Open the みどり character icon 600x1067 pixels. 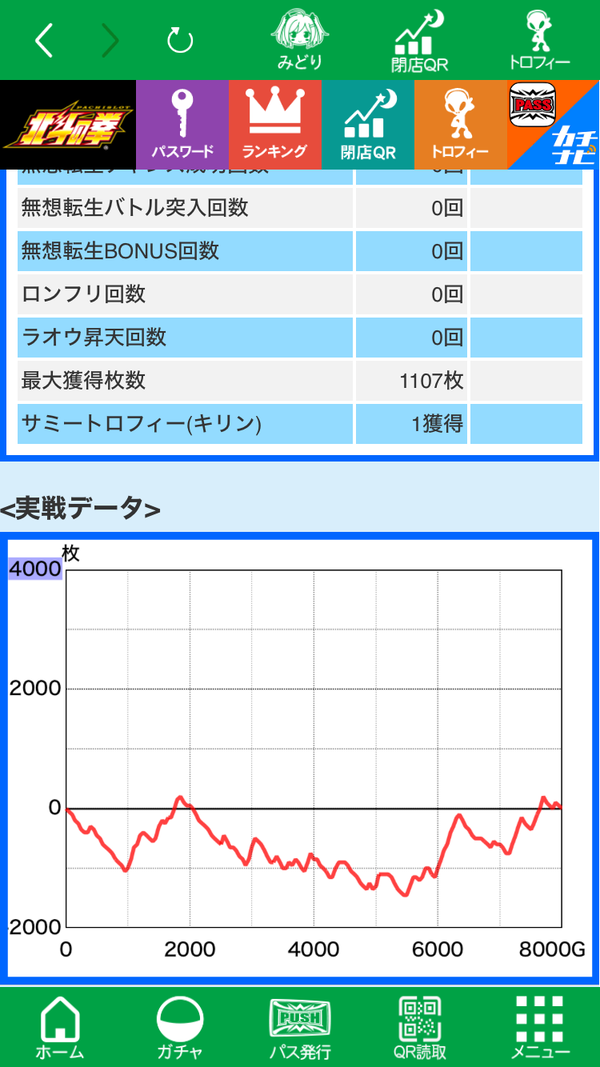[x=299, y=39]
